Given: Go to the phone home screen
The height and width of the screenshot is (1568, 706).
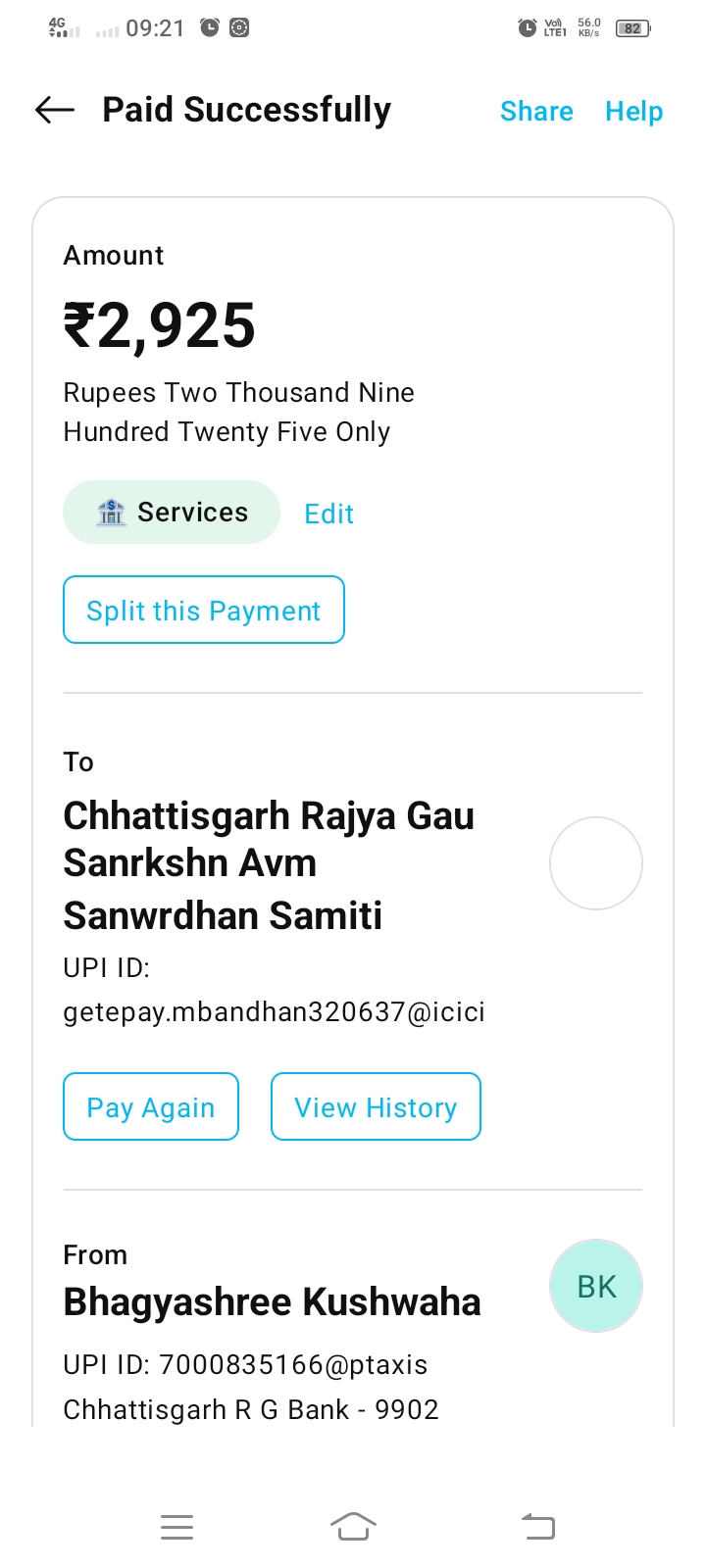Looking at the screenshot, I should [x=353, y=1527].
